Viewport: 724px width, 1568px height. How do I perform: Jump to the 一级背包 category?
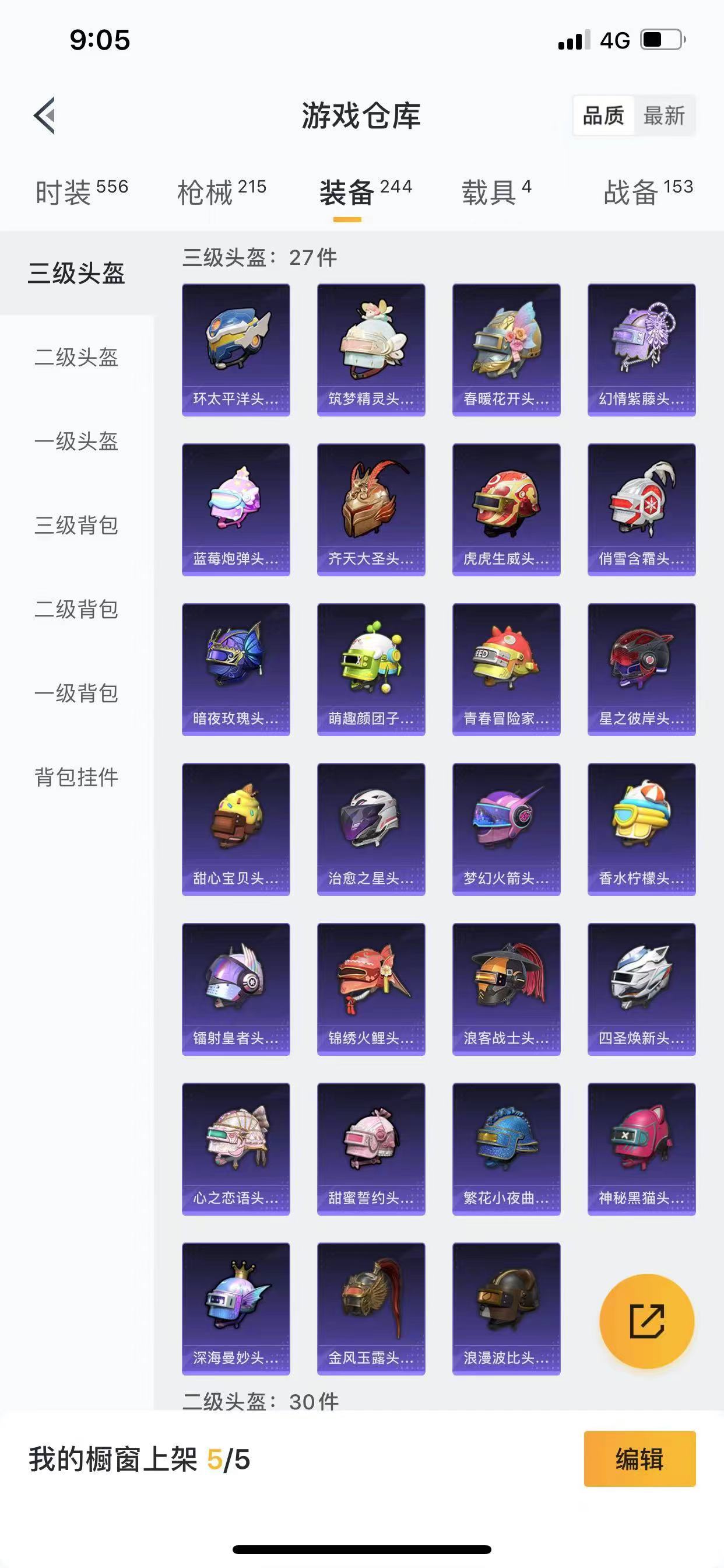tap(77, 692)
